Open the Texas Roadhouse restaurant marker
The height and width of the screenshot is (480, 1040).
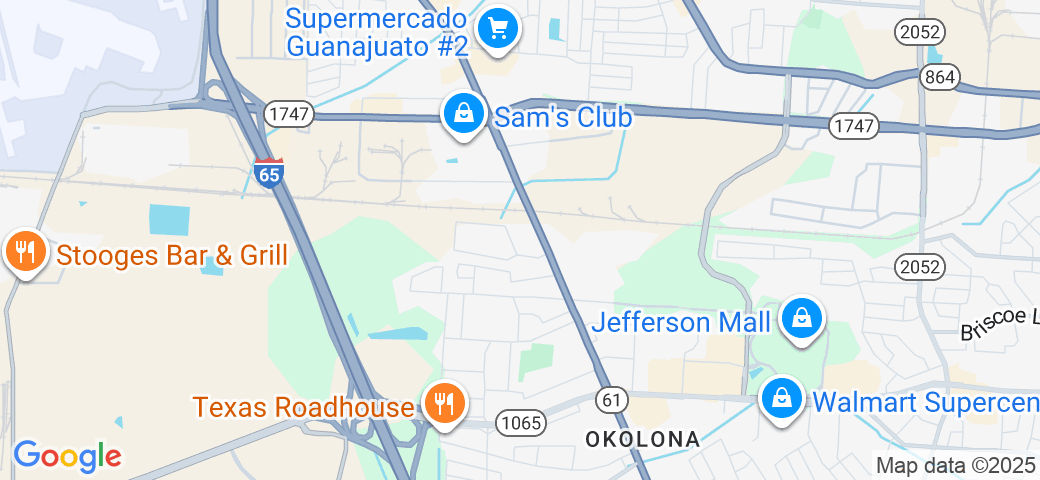[441, 404]
